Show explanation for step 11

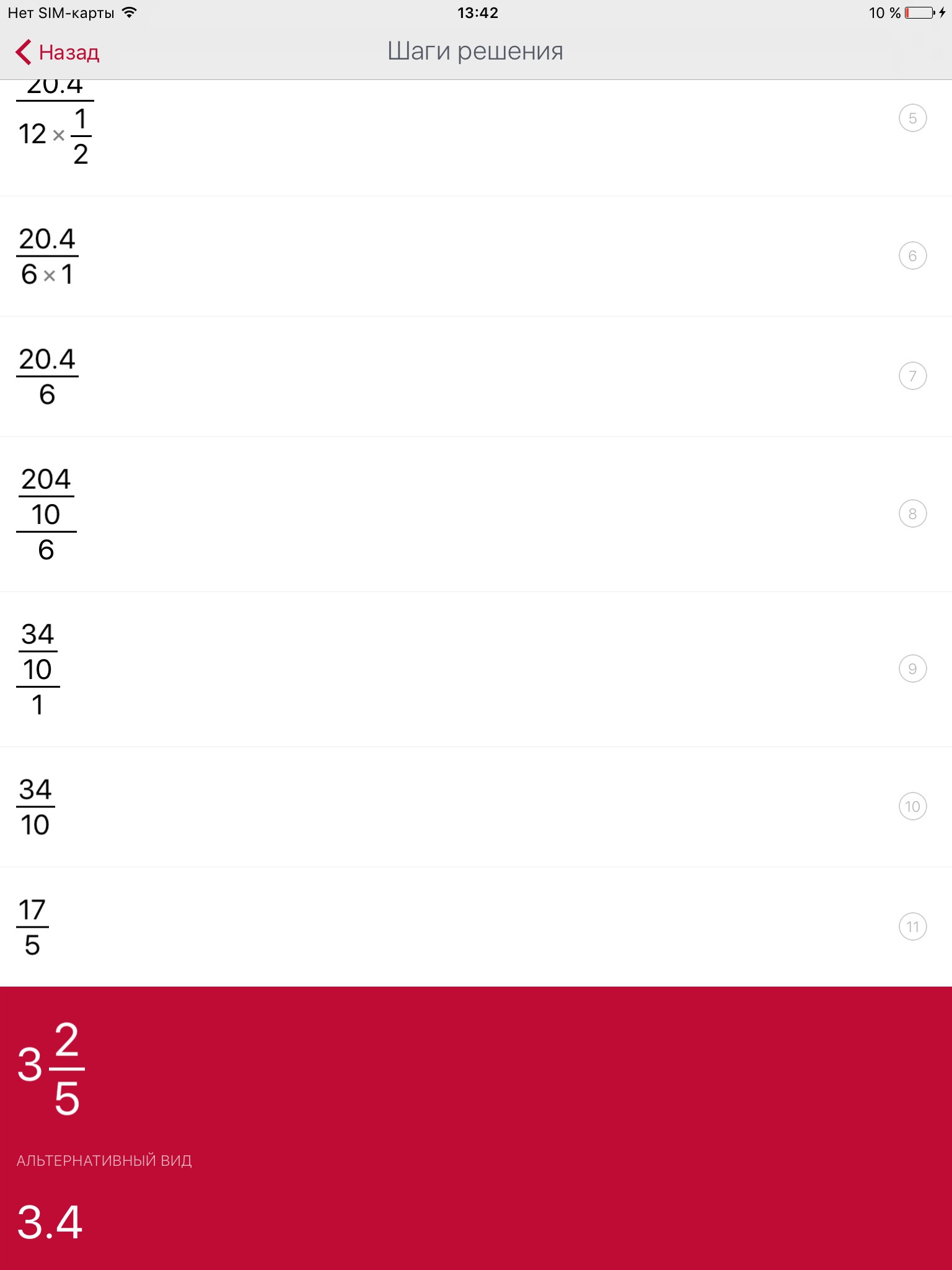[912, 926]
